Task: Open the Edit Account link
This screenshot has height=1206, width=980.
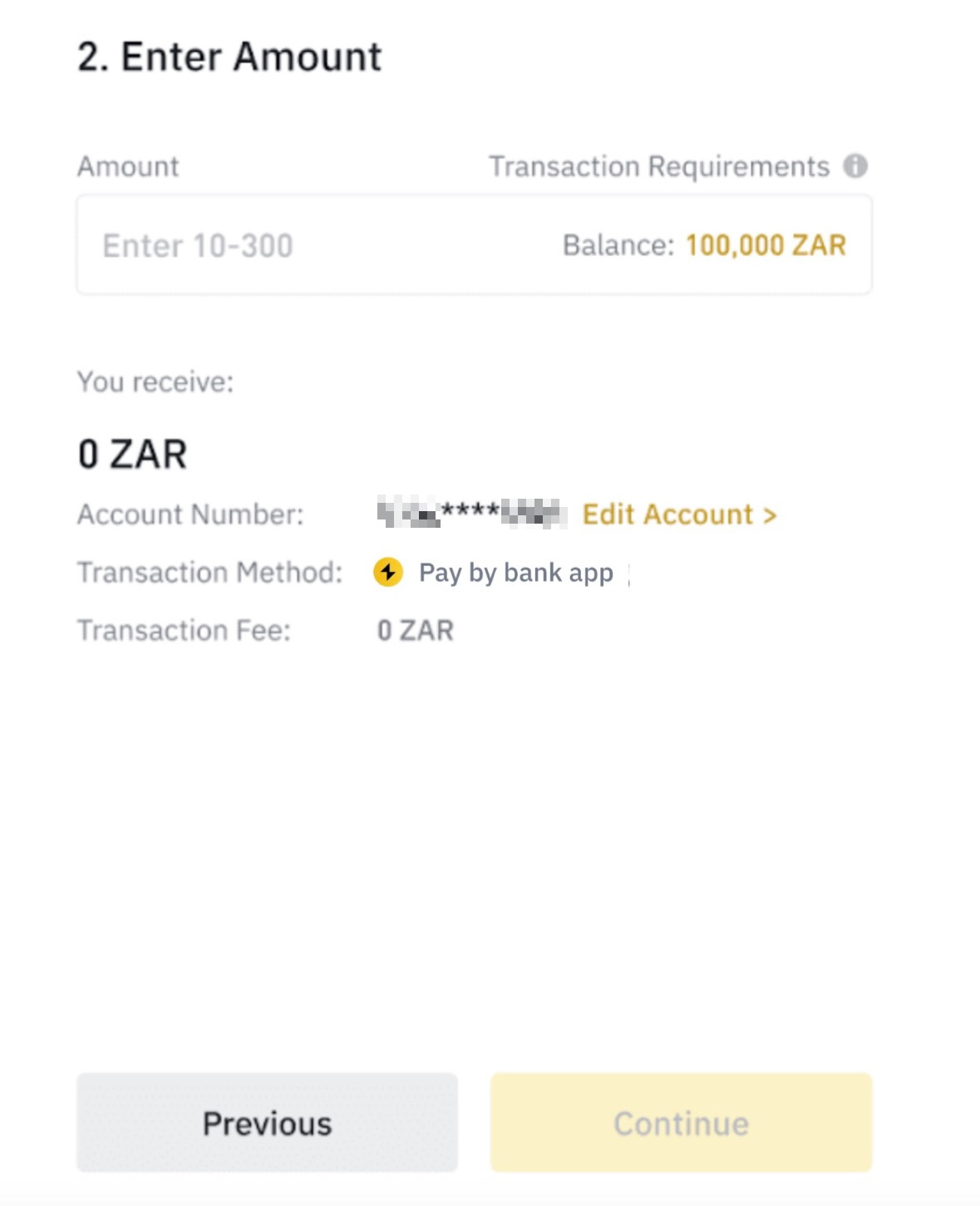Action: pos(679,514)
